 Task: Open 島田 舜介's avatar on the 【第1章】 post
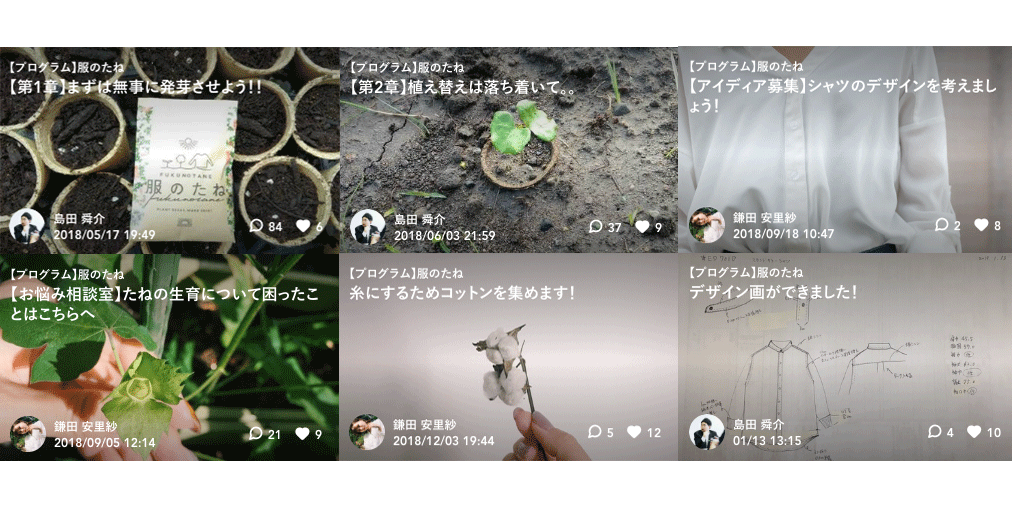27,225
